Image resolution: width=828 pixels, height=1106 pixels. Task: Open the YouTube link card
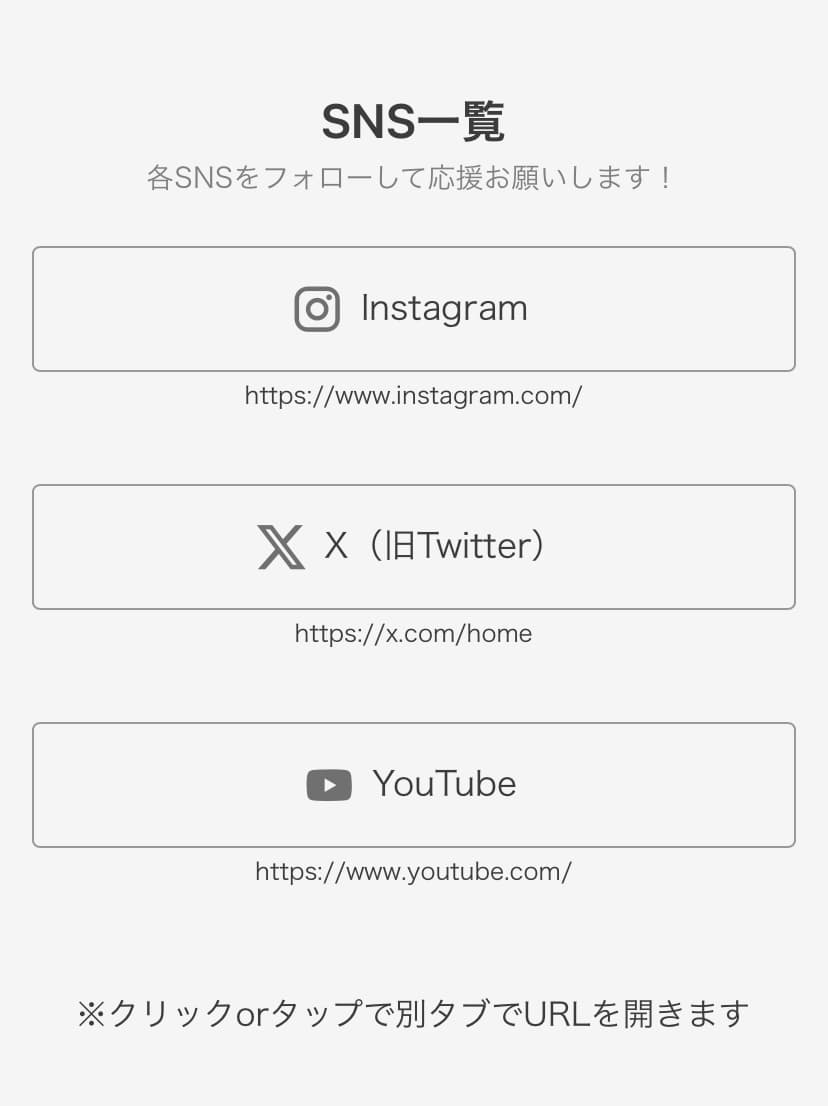click(414, 784)
